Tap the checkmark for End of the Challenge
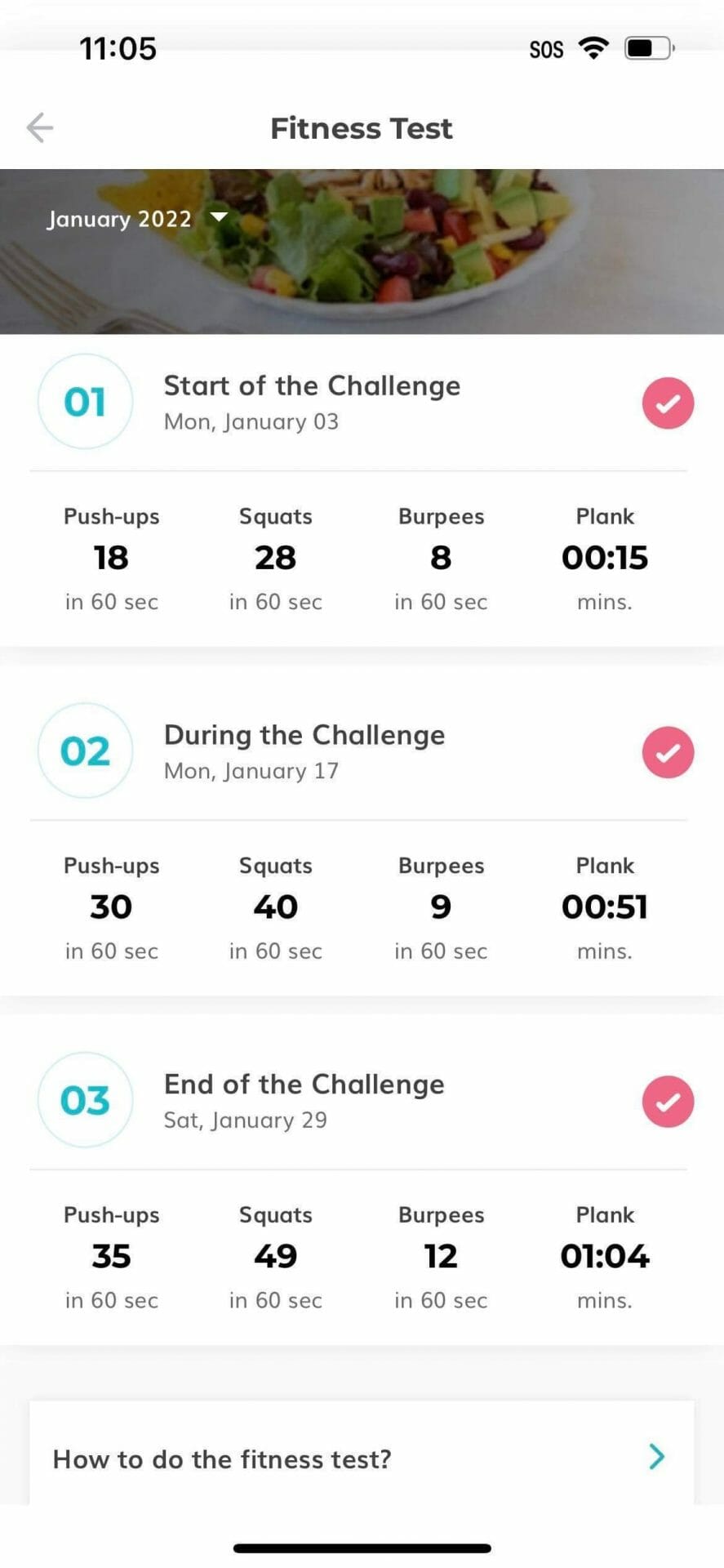 pos(668,1102)
